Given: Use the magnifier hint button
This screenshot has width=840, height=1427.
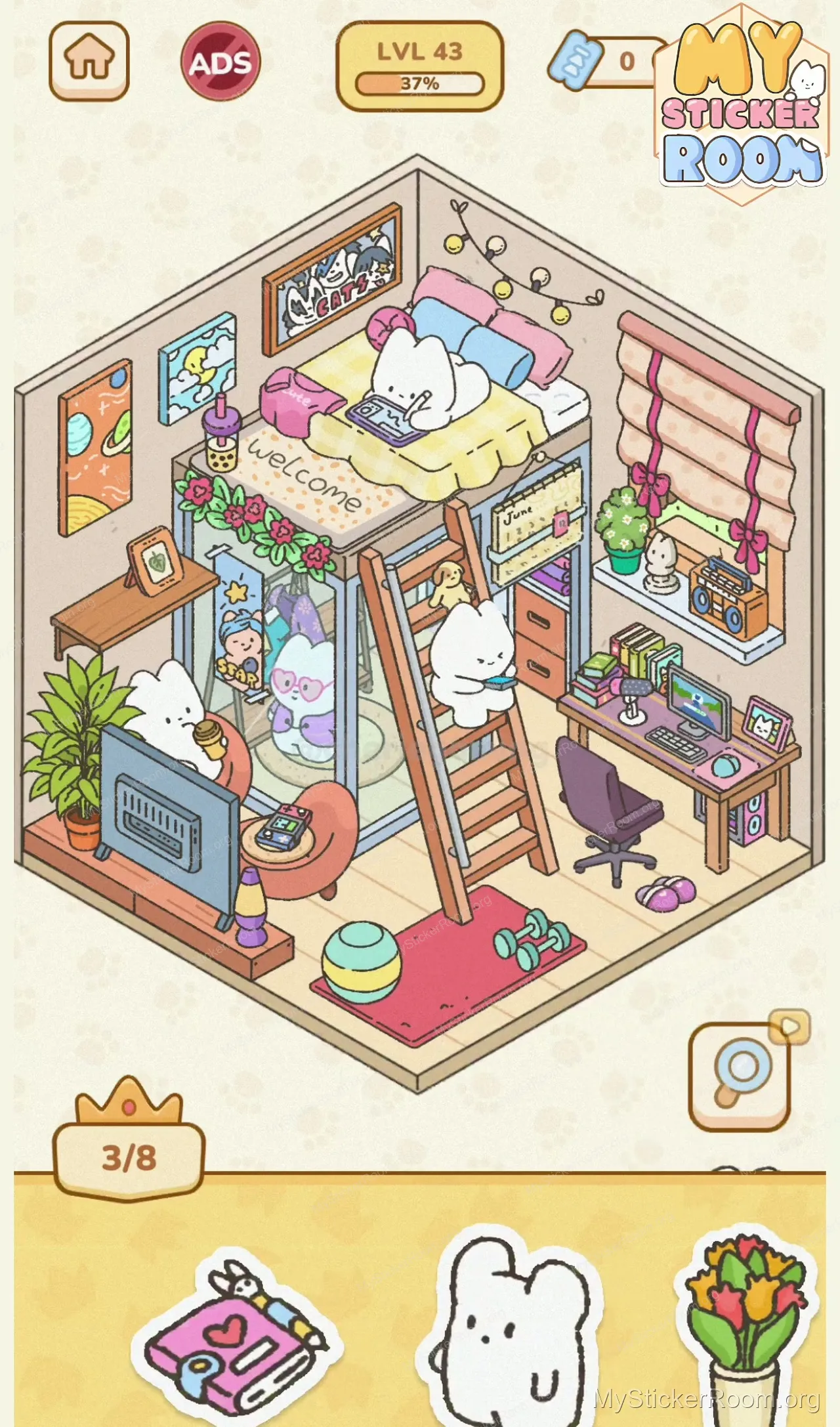Looking at the screenshot, I should coord(740,1076).
